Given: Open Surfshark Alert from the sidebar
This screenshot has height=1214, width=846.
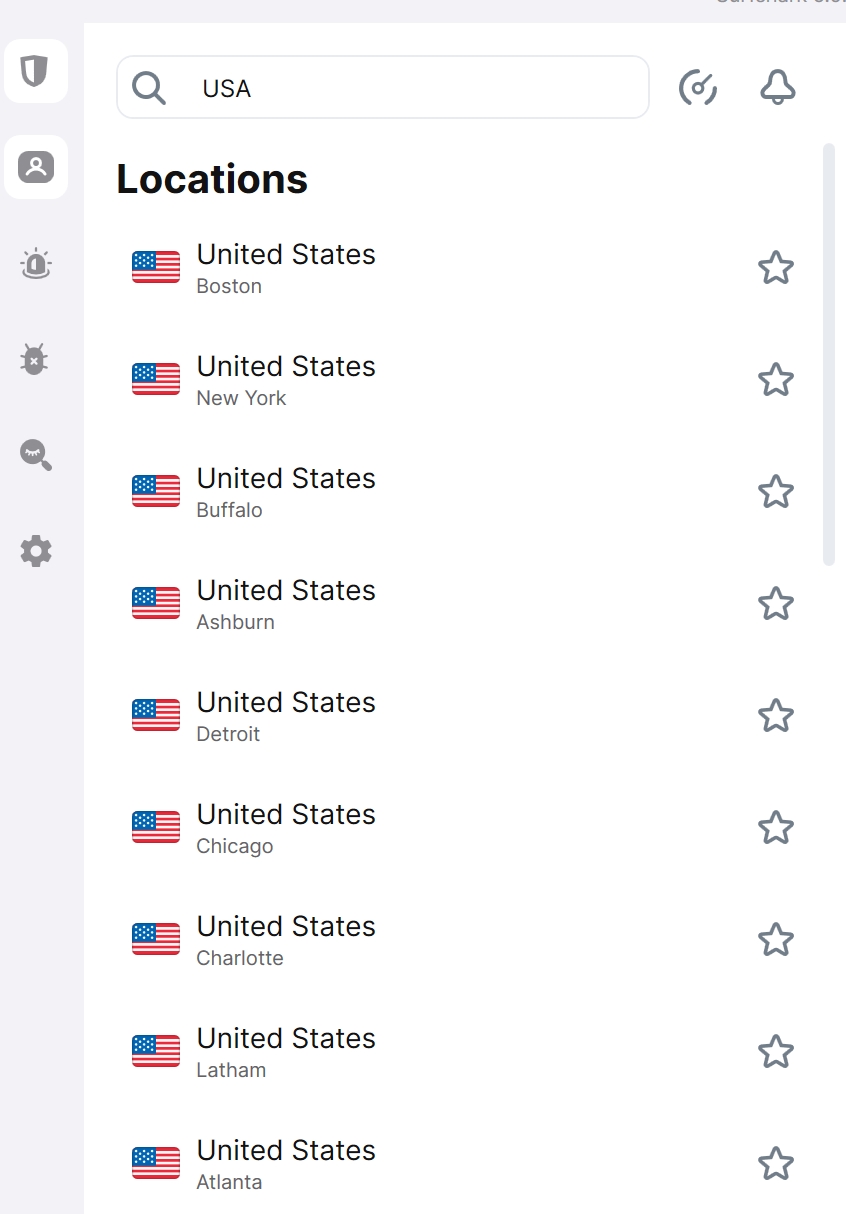Looking at the screenshot, I should point(36,264).
